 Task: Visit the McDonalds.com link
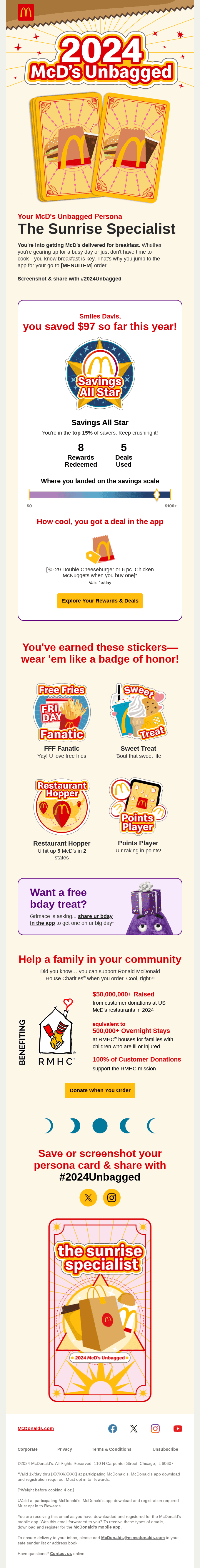coord(35,1429)
